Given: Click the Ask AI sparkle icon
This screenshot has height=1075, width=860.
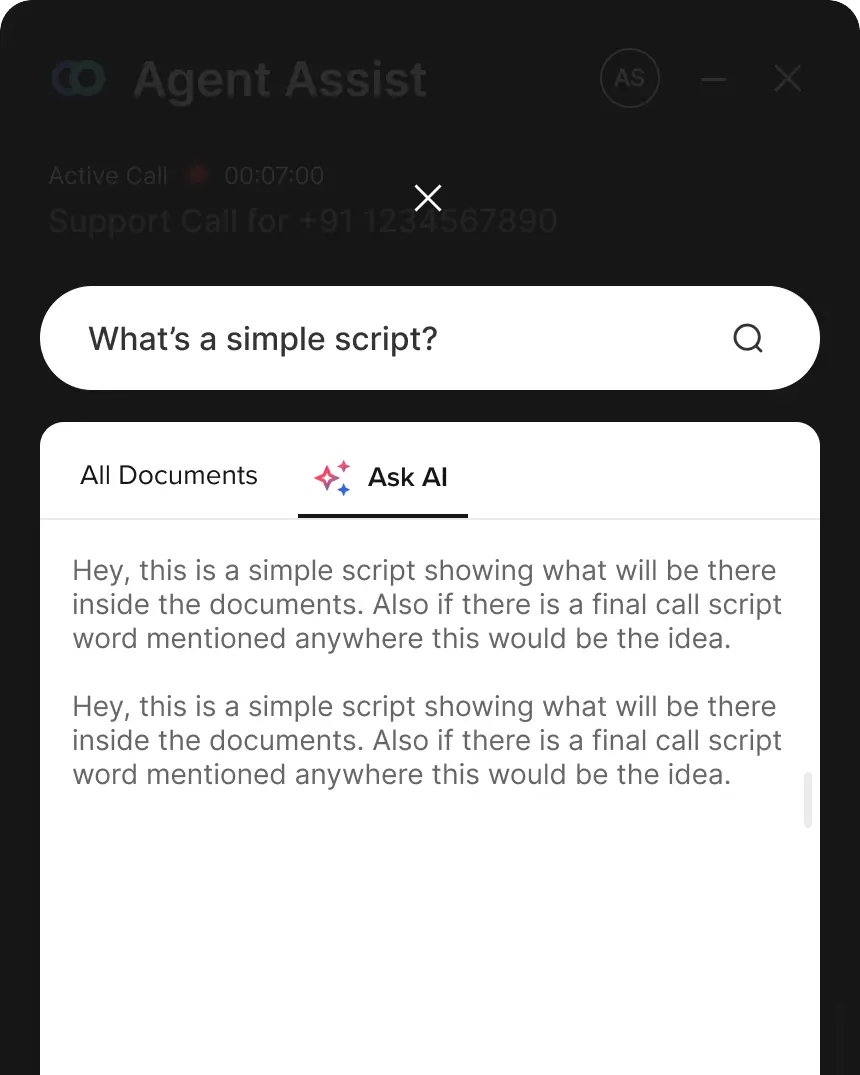Looking at the screenshot, I should [x=330, y=477].
